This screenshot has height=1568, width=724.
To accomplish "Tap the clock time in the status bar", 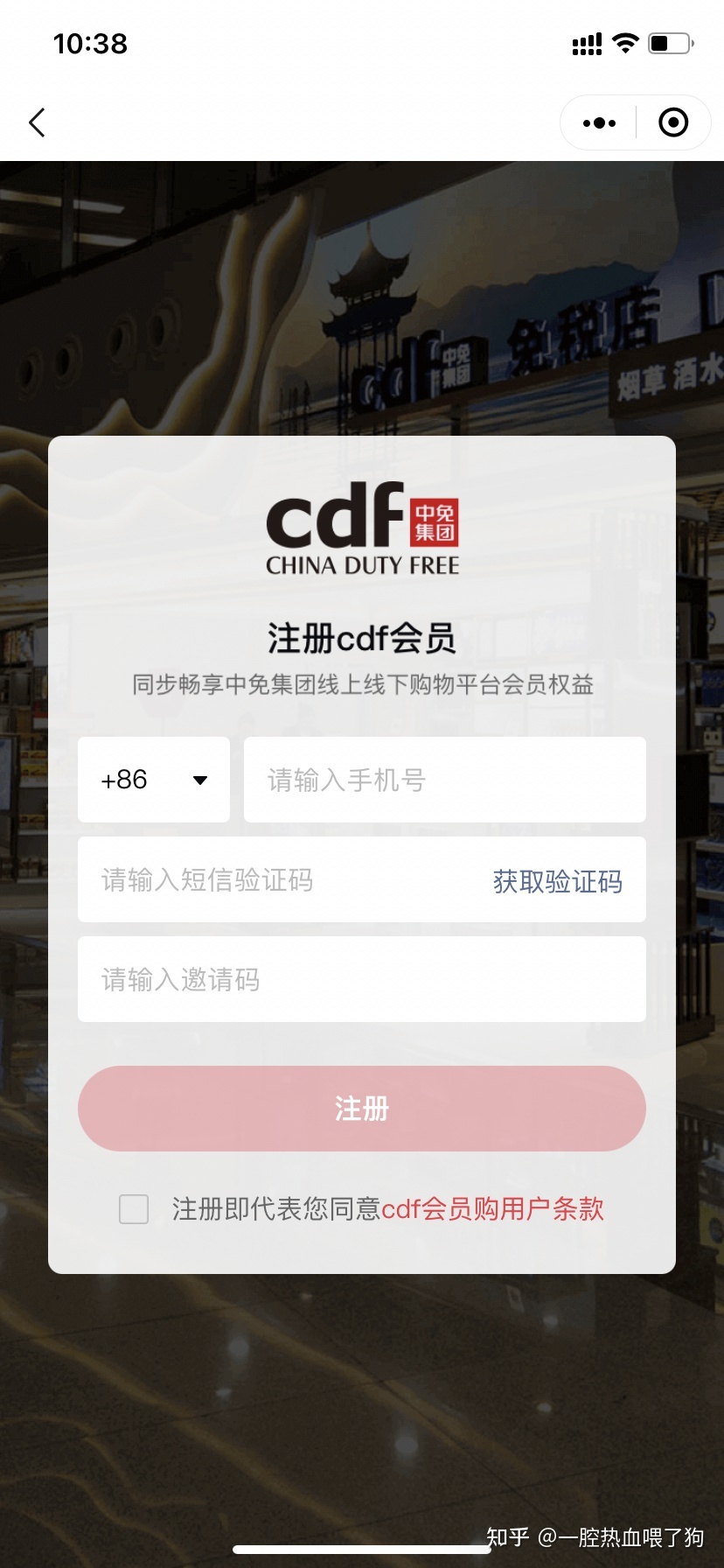I will (x=90, y=44).
